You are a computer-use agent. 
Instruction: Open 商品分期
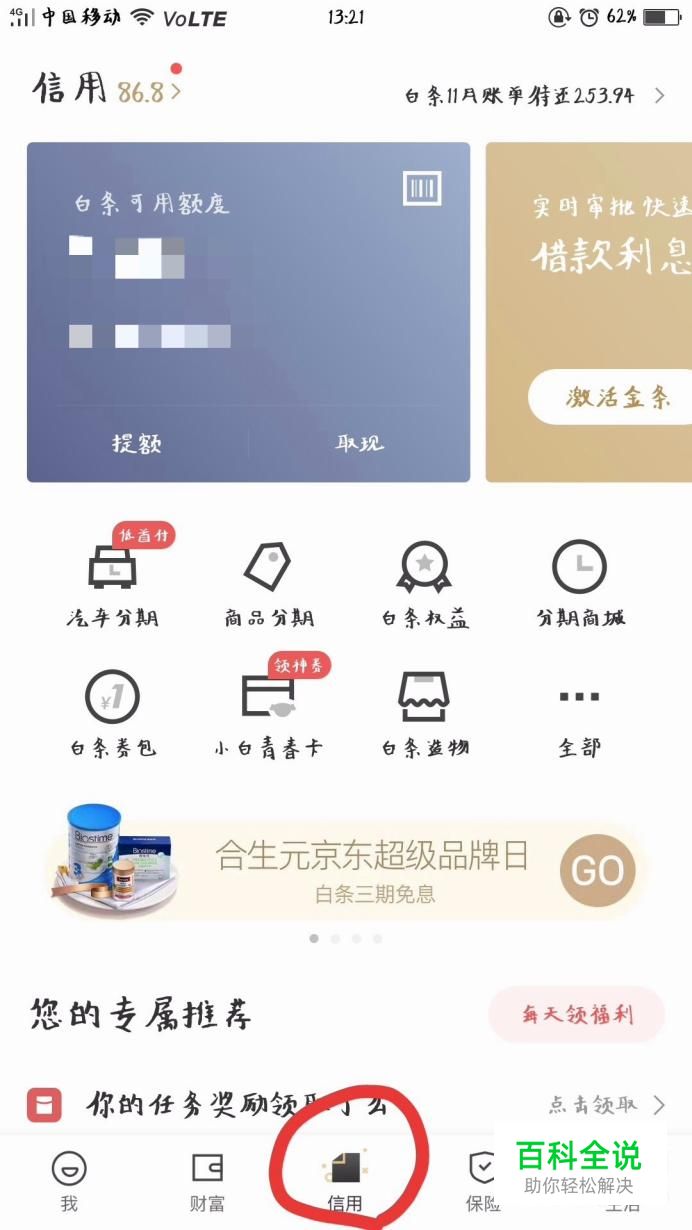point(268,585)
